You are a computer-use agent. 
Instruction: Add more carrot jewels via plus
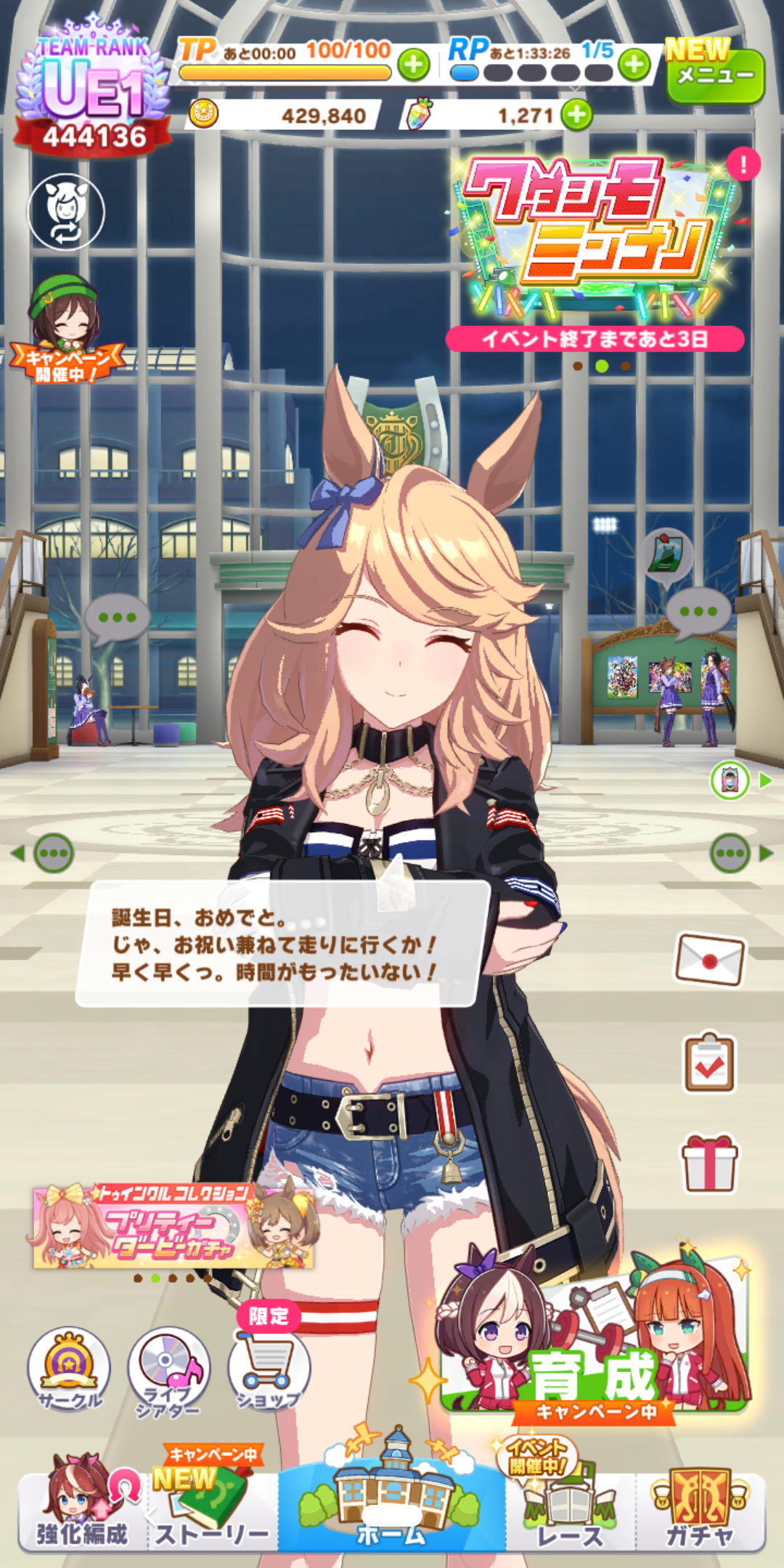pyautogui.click(x=577, y=115)
